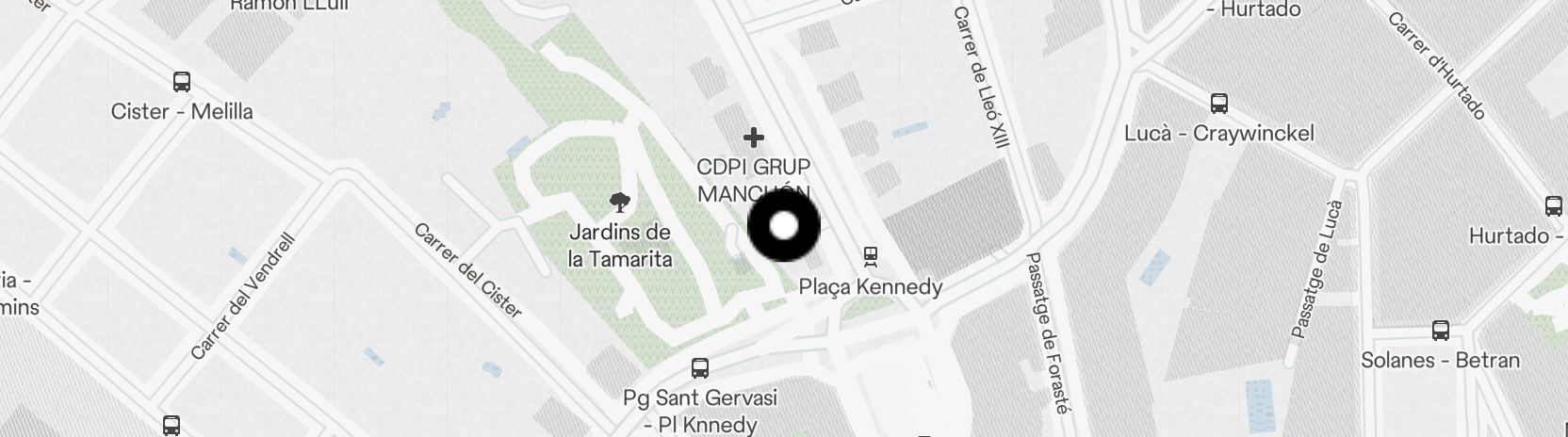Image resolution: width=1568 pixels, height=437 pixels.
Task: Select the CDPI GRUP MANCHÓN medical marker
Action: click(753, 138)
